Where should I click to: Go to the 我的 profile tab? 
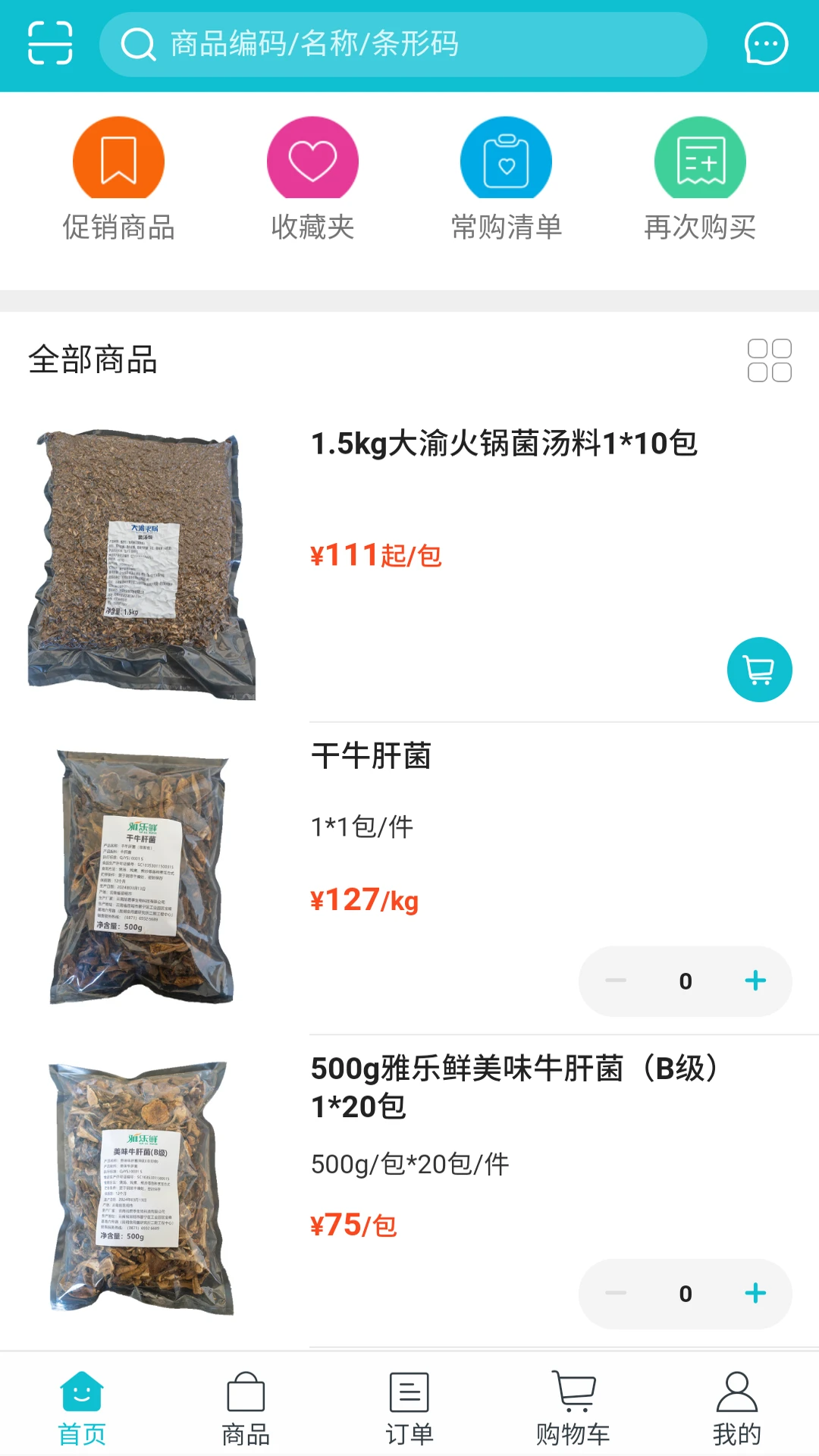[736, 1410]
